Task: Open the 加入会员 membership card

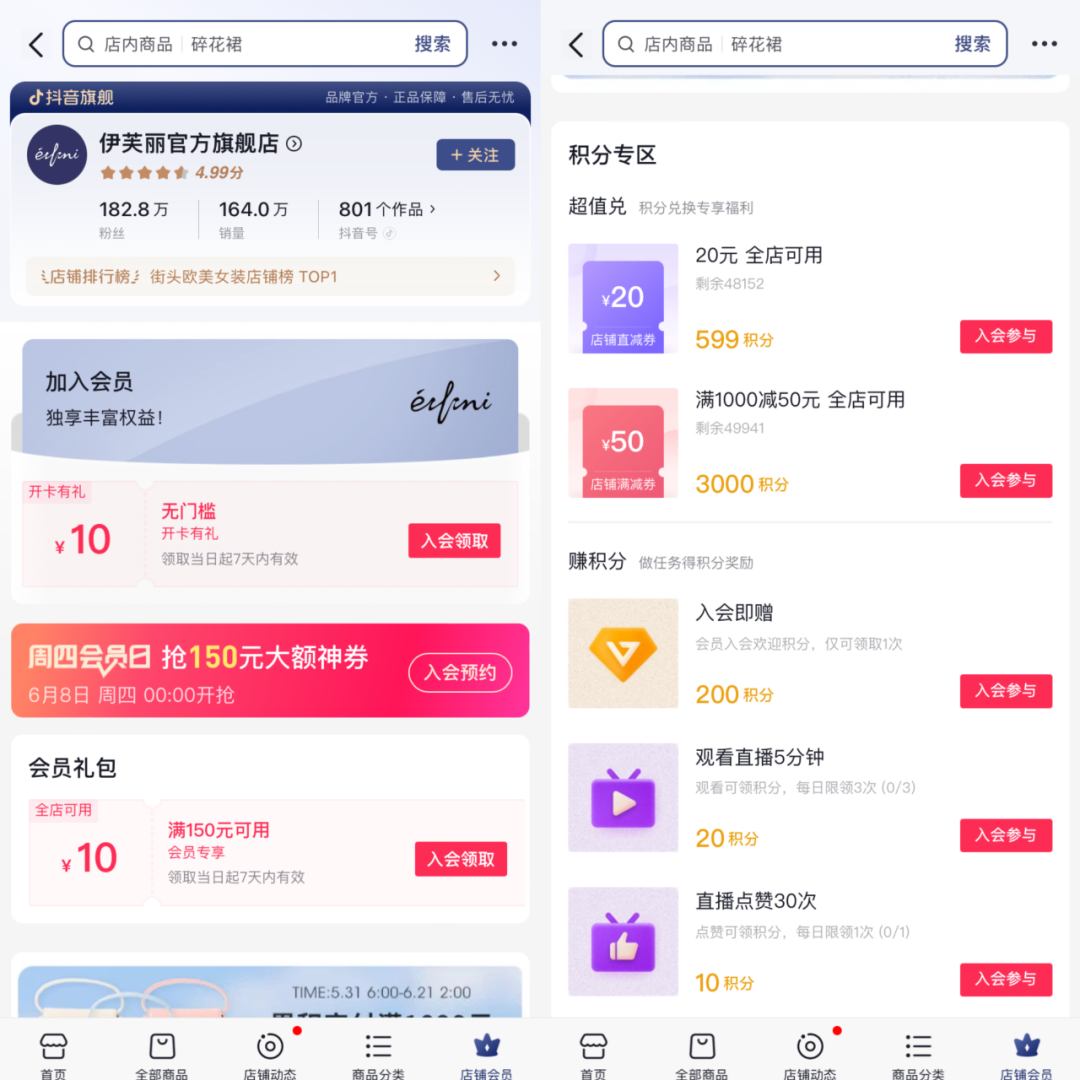Action: pos(270,400)
